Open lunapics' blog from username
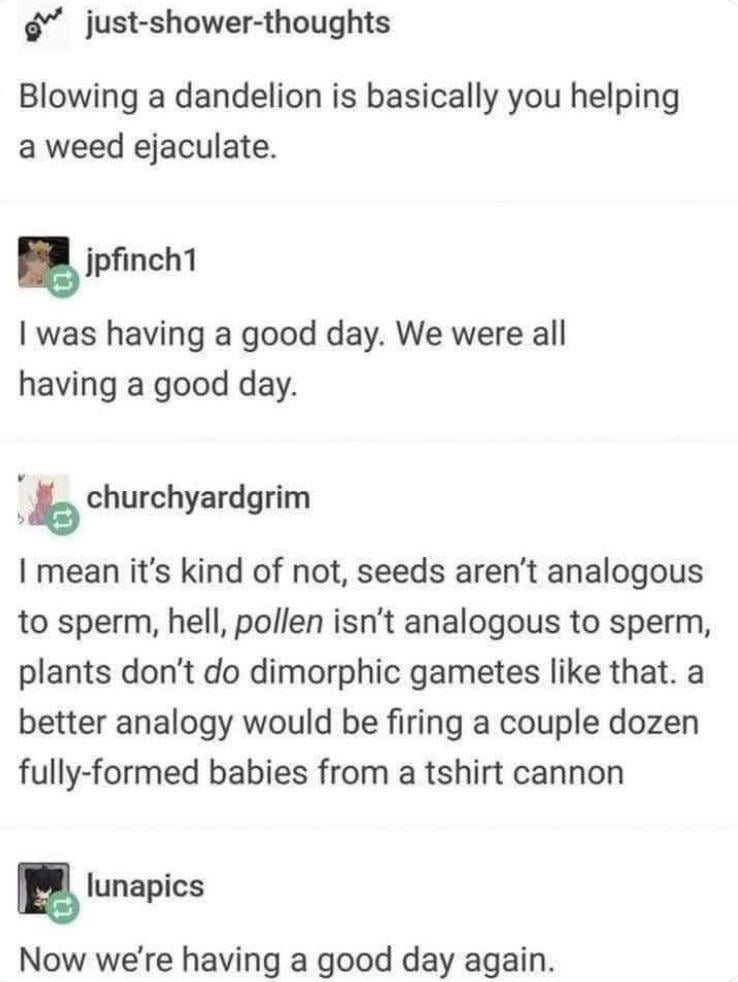738x982 pixels. pyautogui.click(x=146, y=886)
